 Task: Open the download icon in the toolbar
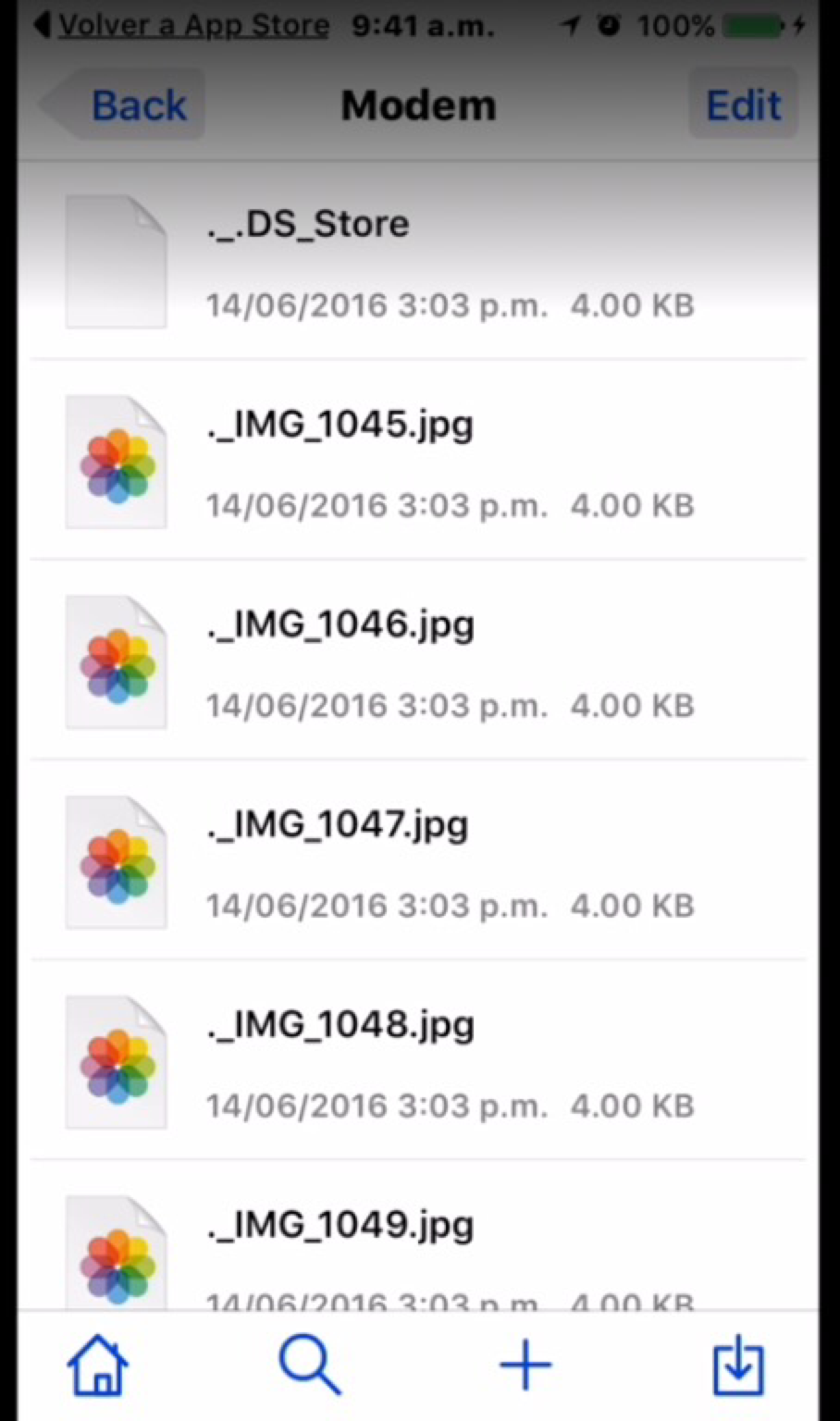tap(738, 1367)
